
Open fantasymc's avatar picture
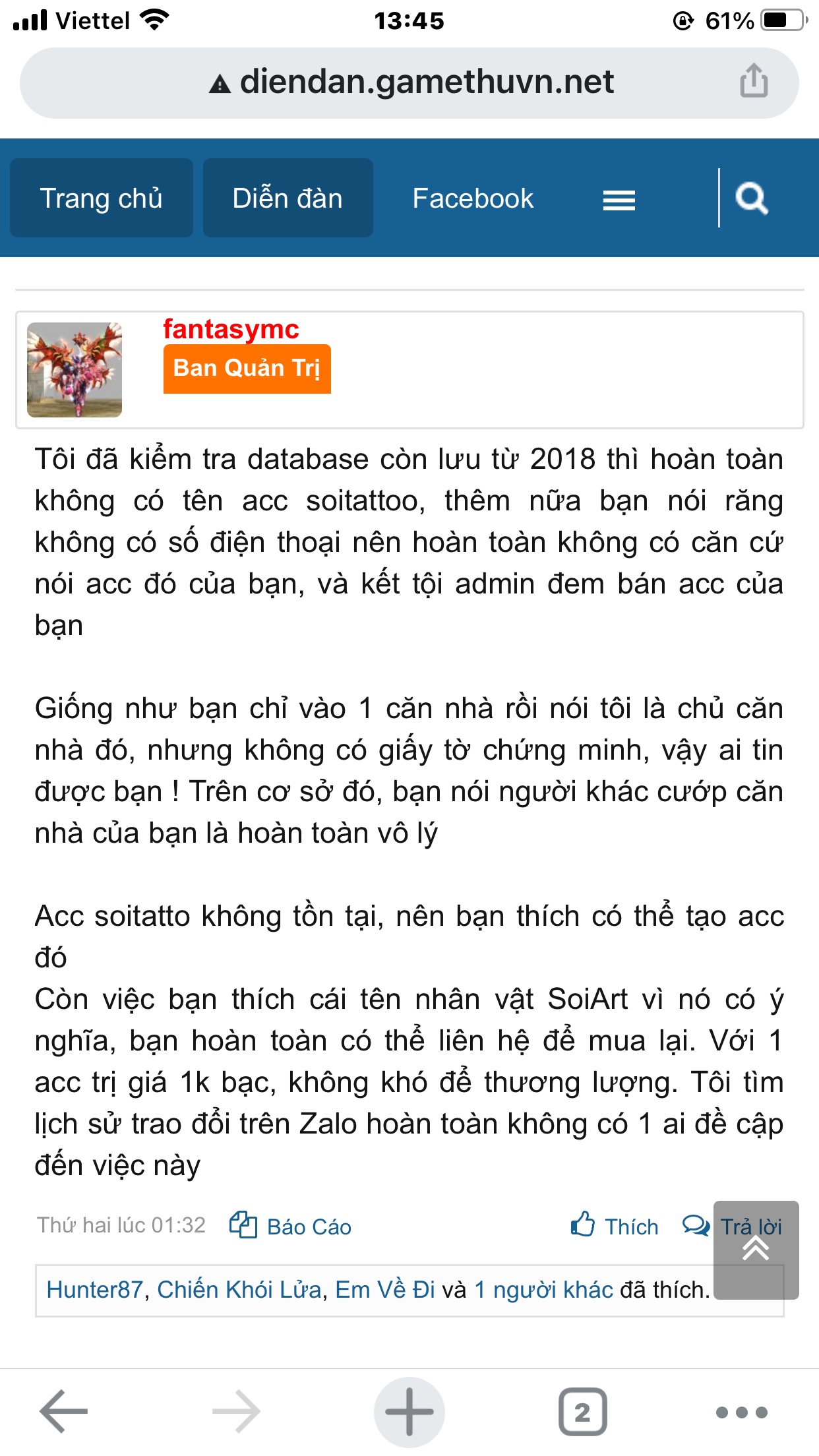[x=75, y=370]
